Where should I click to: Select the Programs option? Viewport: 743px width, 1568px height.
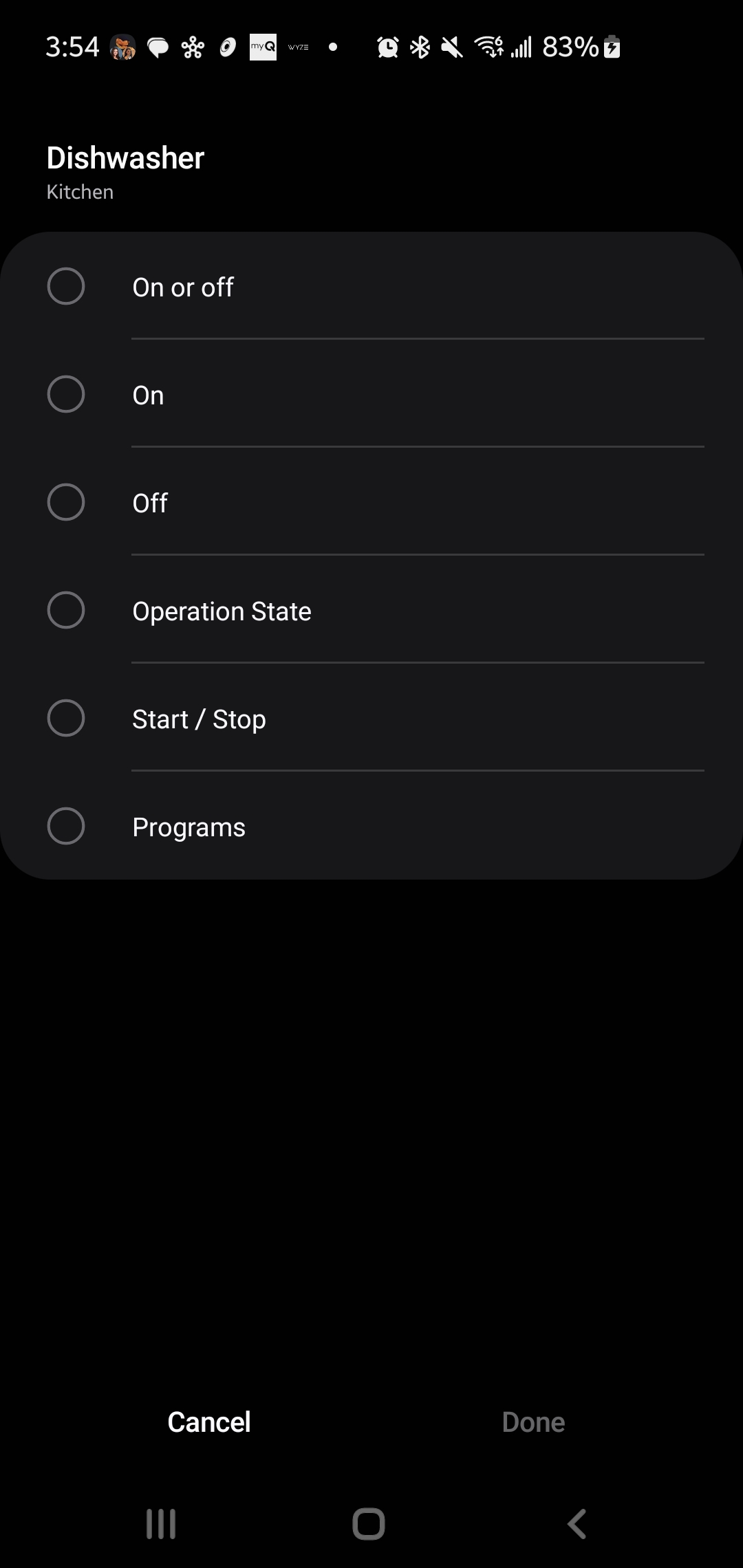tap(371, 826)
